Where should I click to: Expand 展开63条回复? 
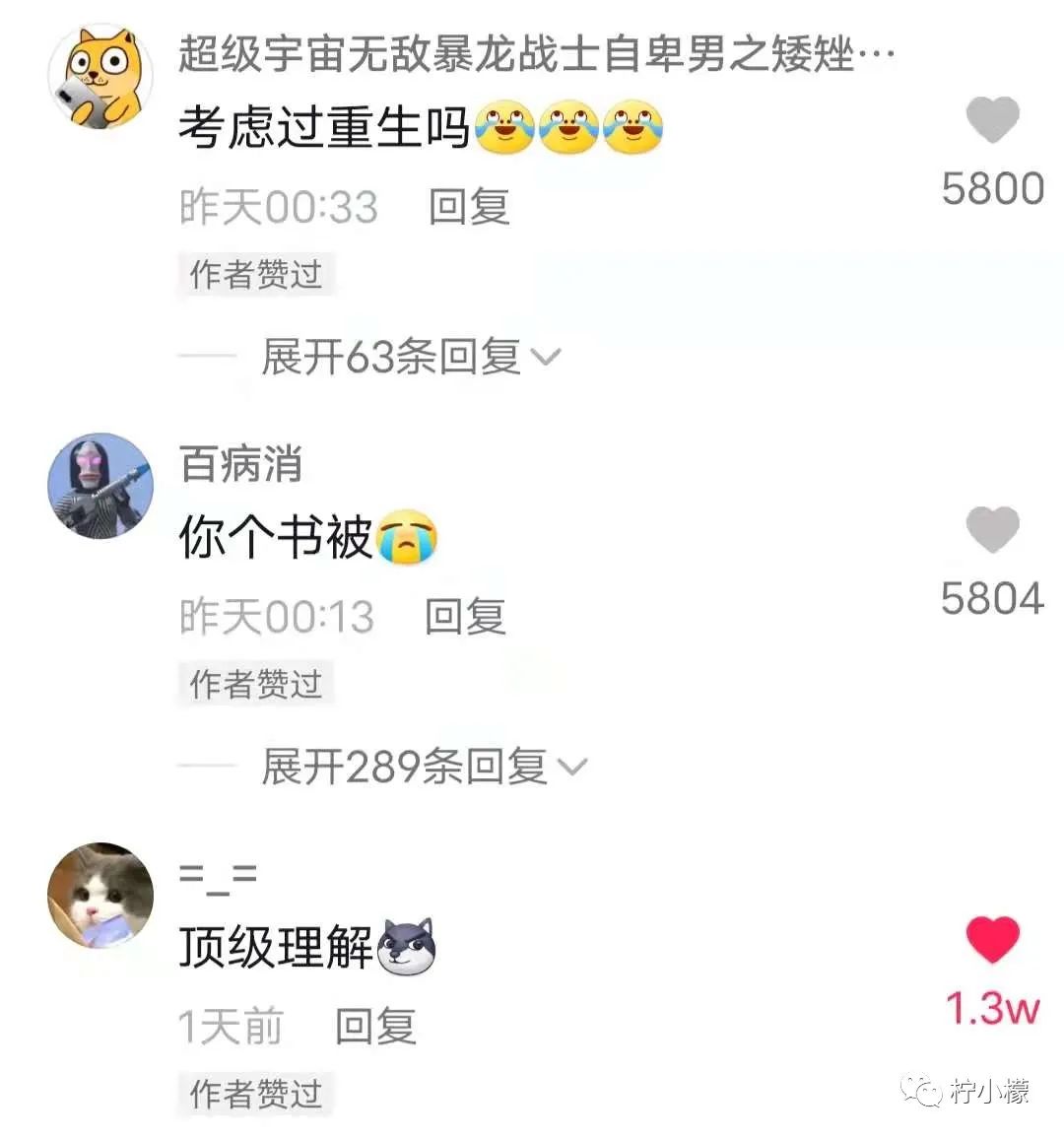click(x=409, y=357)
